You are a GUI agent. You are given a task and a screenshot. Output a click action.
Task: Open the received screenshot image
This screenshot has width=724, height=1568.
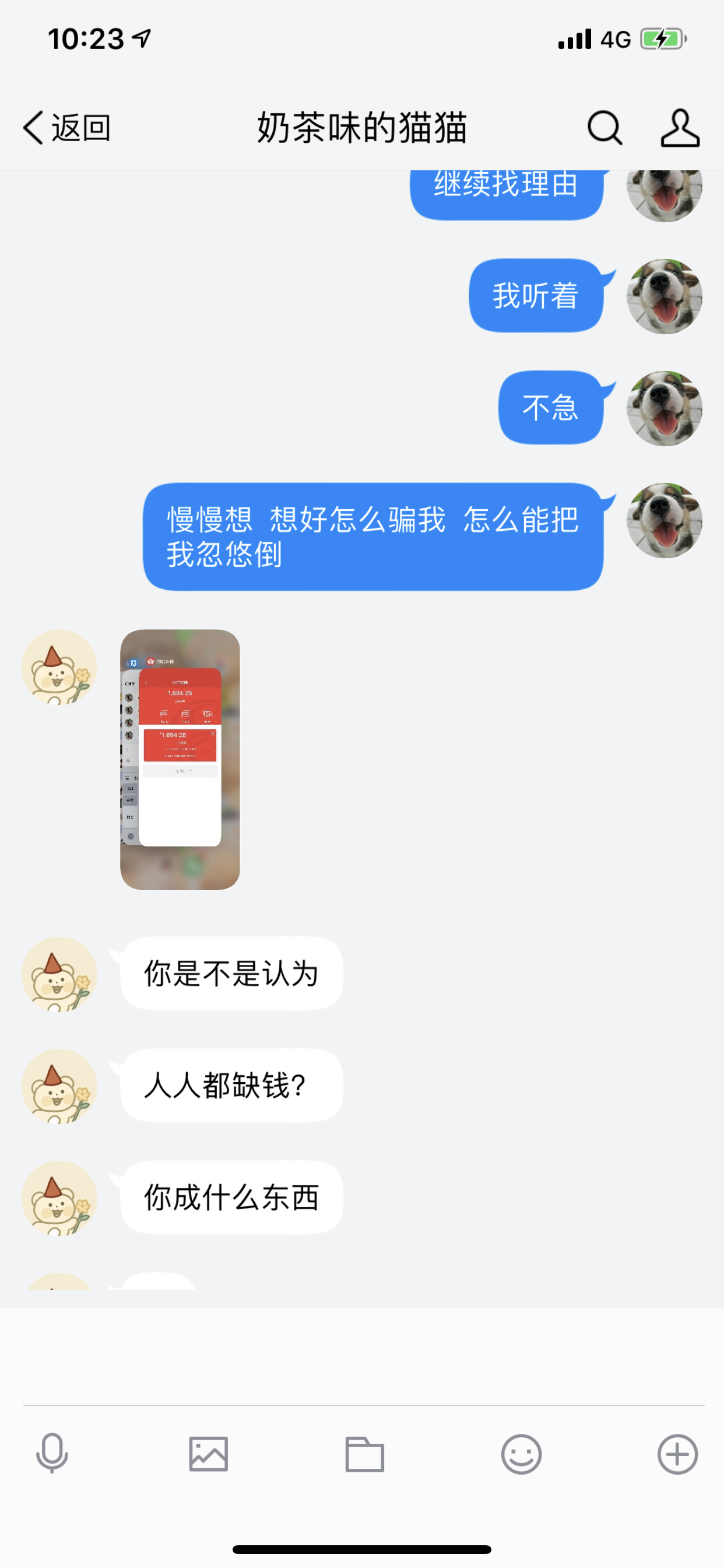point(180,759)
